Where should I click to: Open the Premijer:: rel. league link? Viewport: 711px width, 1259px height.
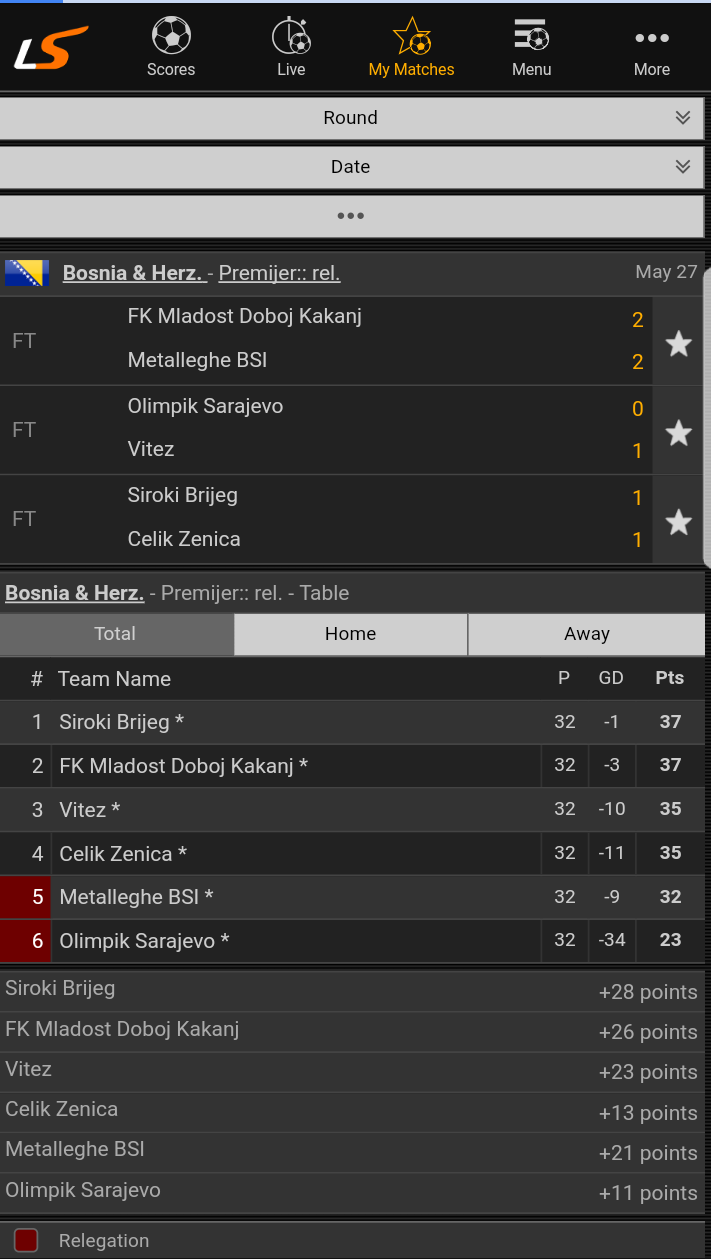(279, 273)
